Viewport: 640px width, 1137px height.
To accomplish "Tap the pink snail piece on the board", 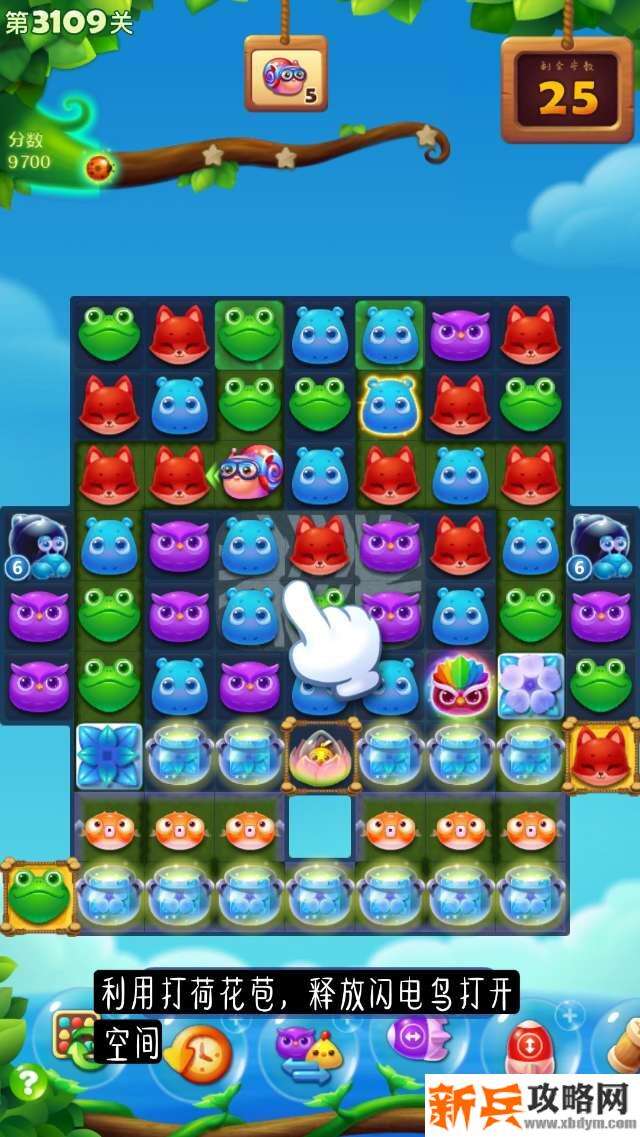I will pos(251,472).
